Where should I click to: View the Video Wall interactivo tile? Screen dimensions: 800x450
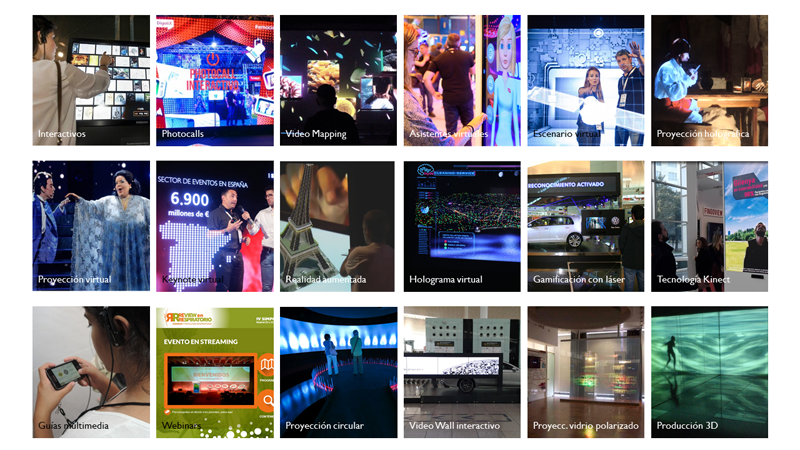pyautogui.click(x=462, y=372)
